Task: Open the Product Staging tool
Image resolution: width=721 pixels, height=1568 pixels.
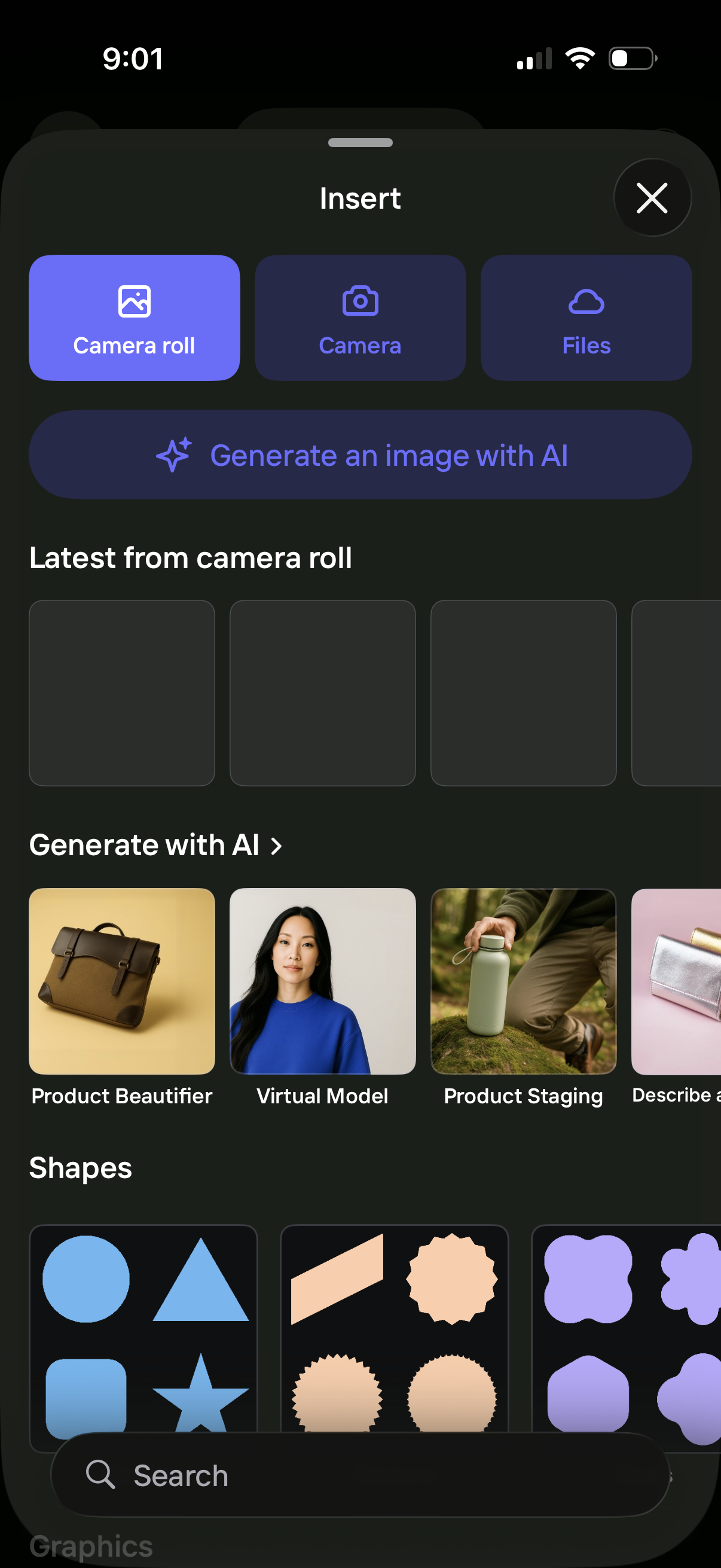Action: [523, 981]
